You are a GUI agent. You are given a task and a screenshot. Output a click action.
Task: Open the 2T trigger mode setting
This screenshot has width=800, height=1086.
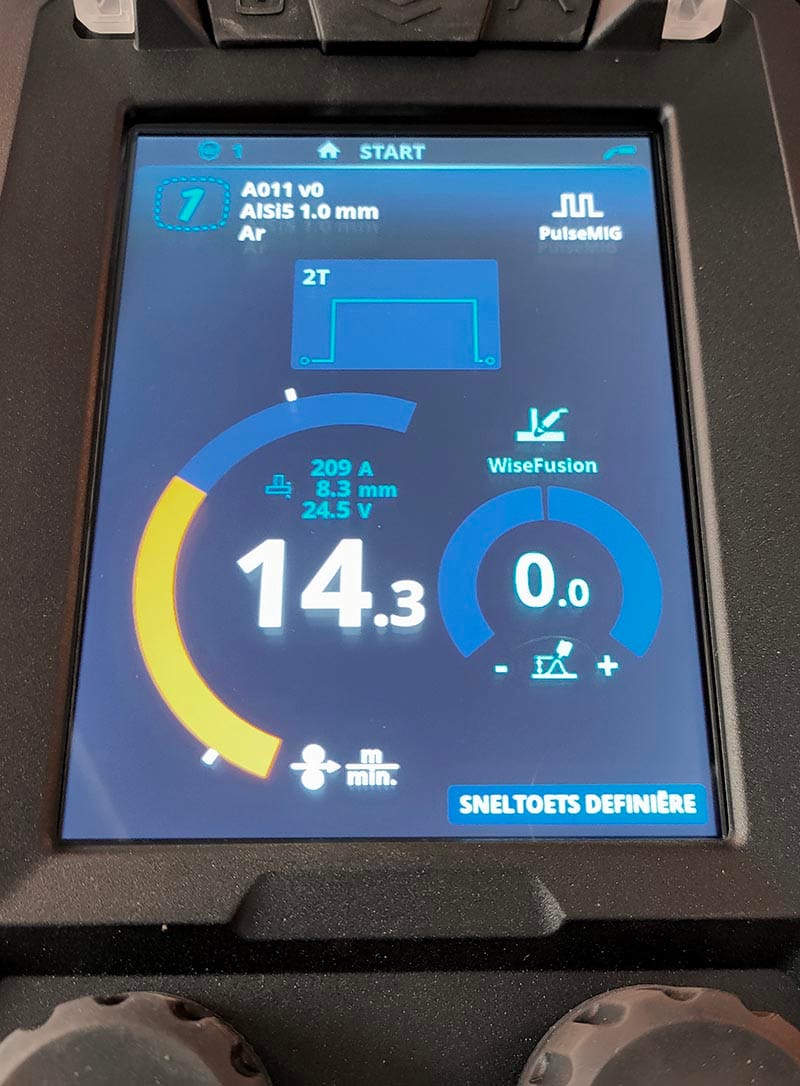pos(394,315)
